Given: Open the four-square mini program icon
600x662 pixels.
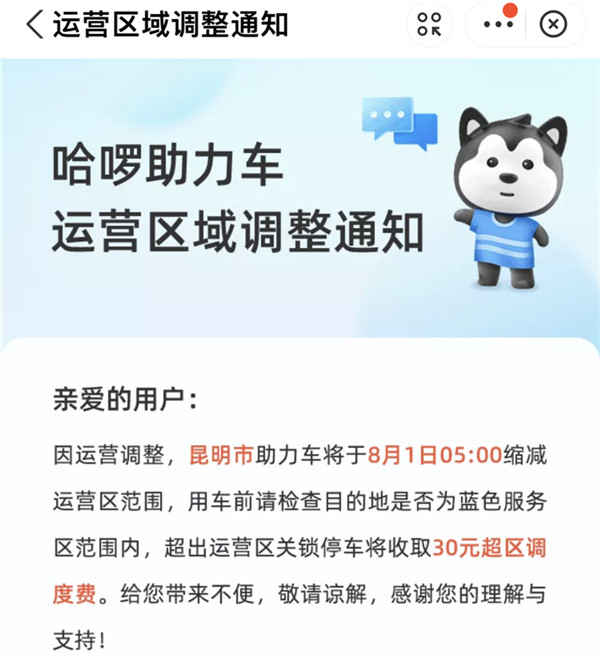Looking at the screenshot, I should point(429,25).
